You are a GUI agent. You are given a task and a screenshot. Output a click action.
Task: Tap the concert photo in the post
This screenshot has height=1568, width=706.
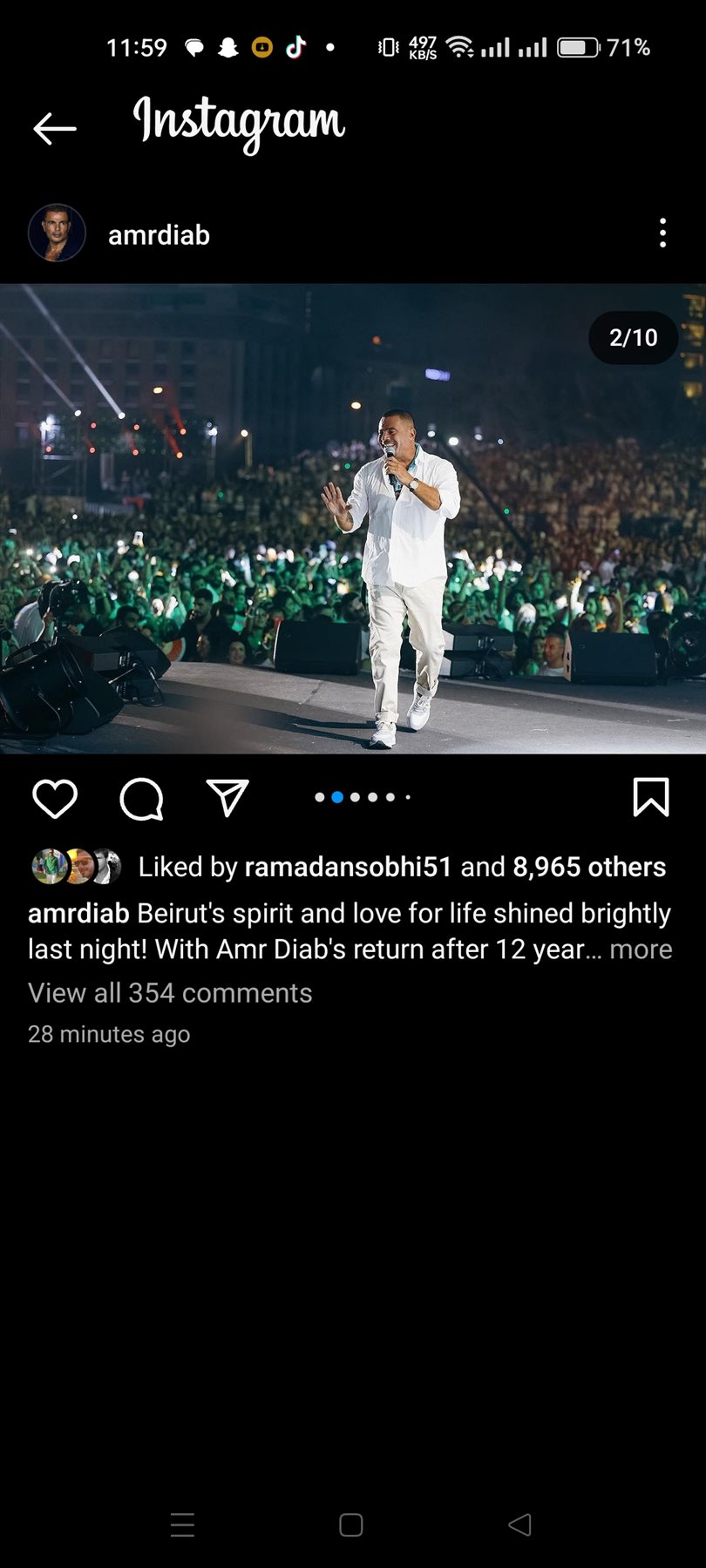(x=353, y=518)
